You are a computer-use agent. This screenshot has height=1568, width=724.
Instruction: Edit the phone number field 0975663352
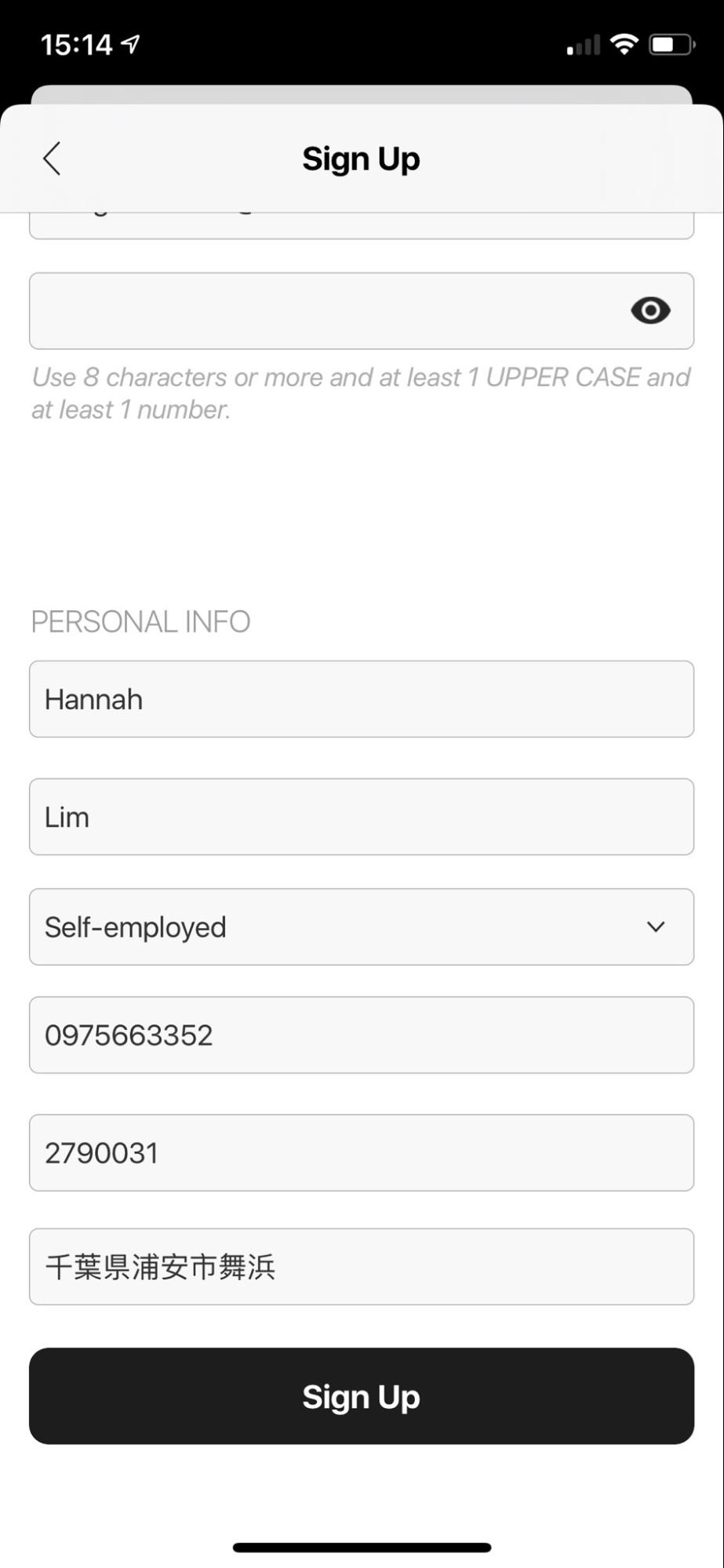[x=362, y=1035]
